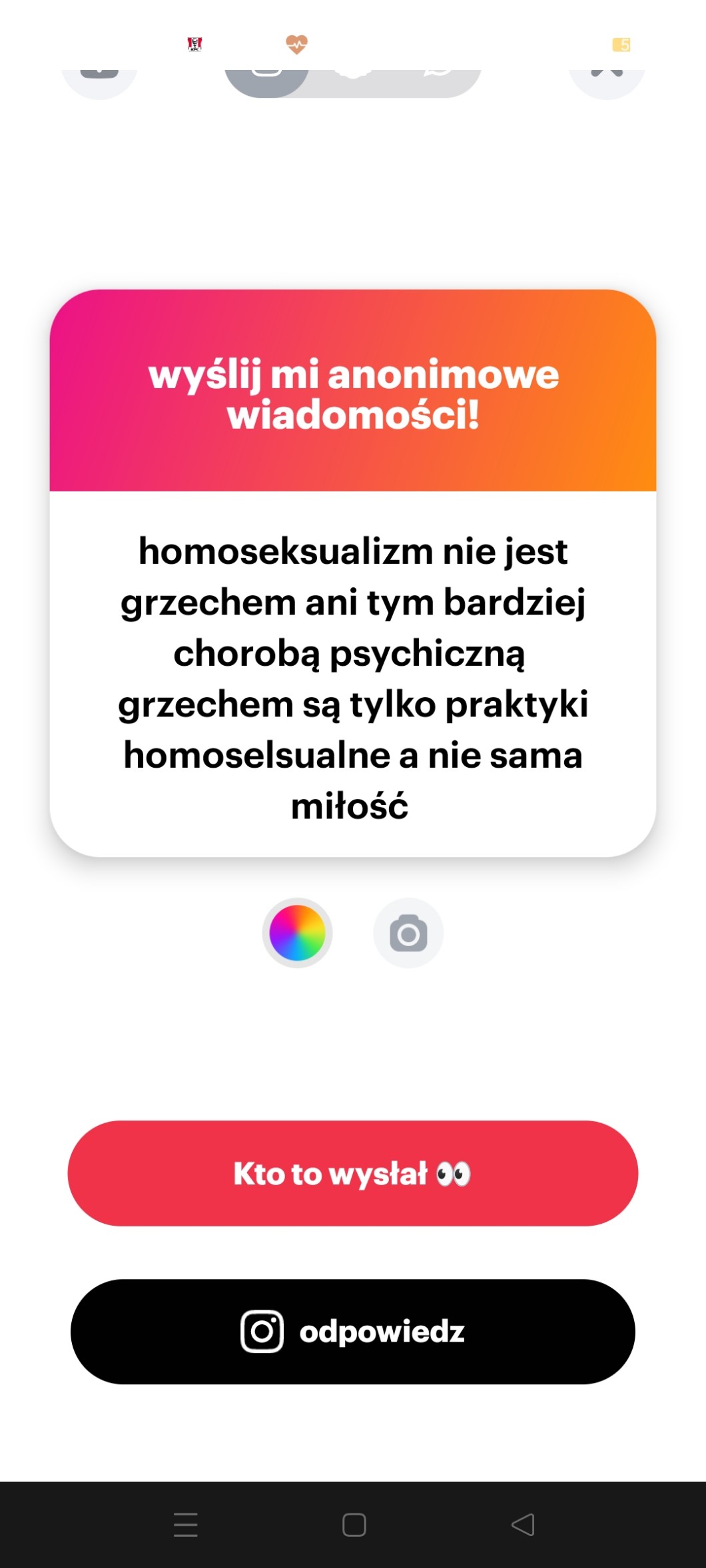Open recent apps from navigation bar
The width and height of the screenshot is (706, 1568).
coord(186,1525)
